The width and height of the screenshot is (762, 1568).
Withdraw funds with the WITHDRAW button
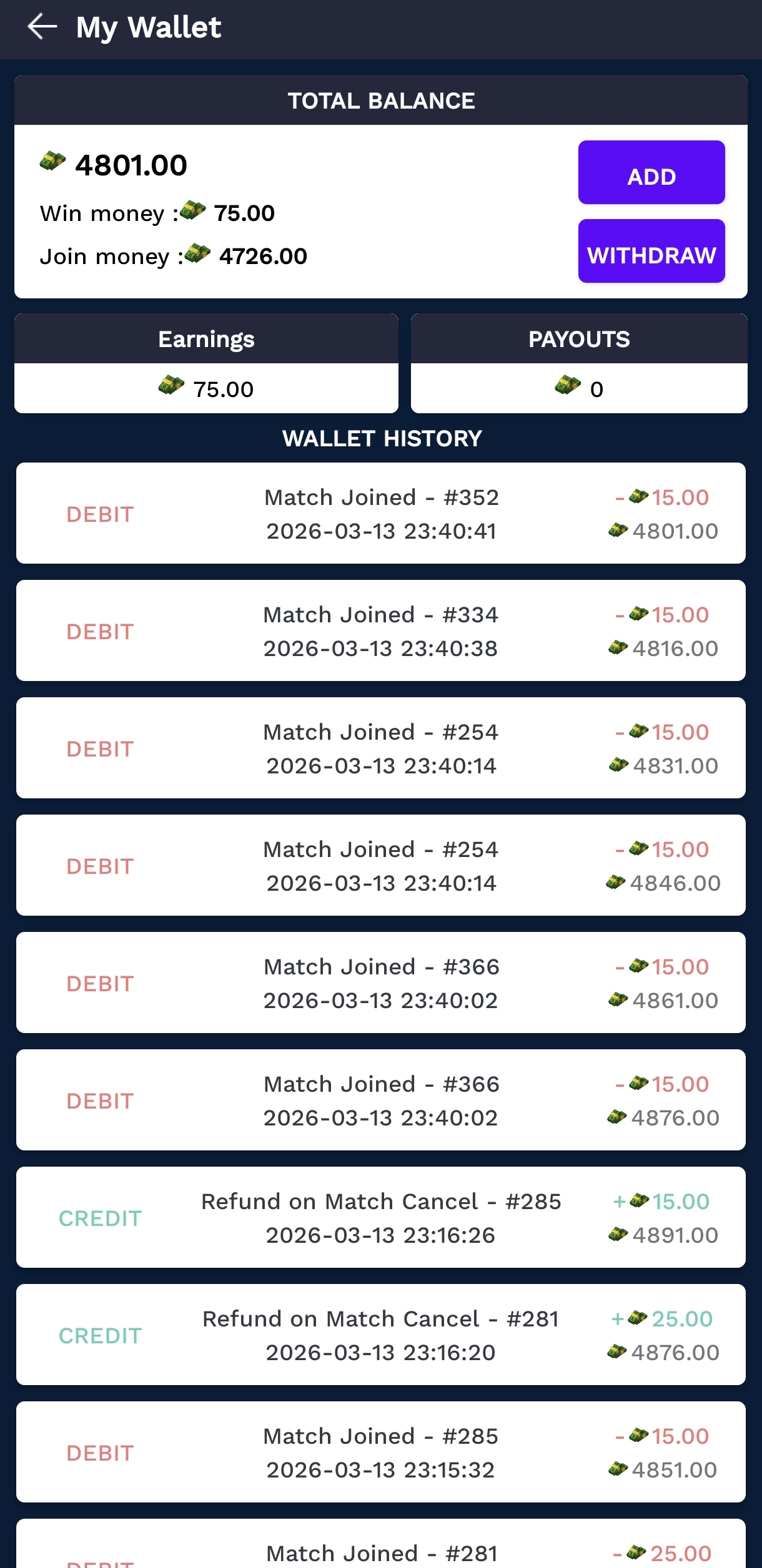click(651, 252)
